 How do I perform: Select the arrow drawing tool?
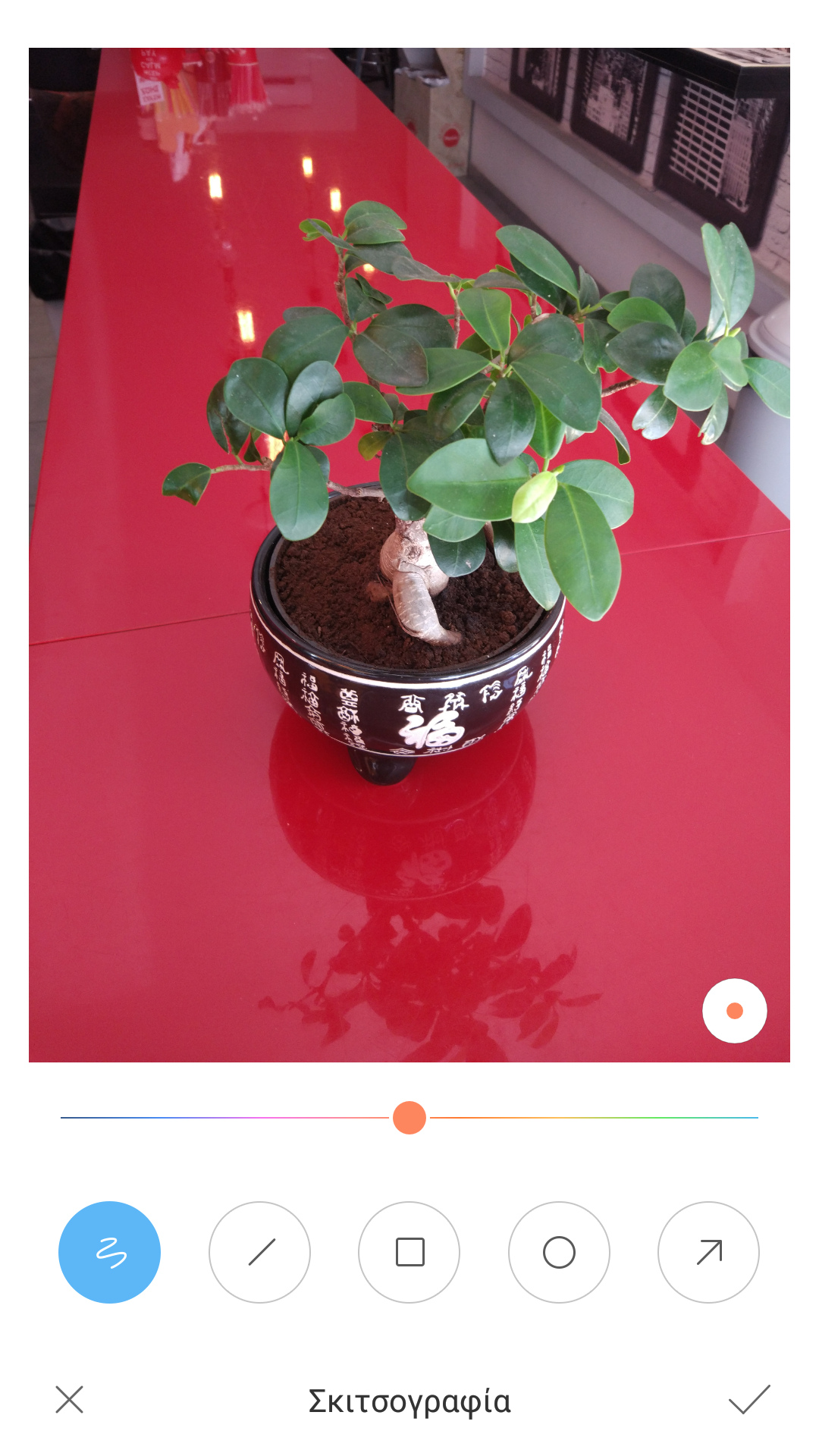708,1252
